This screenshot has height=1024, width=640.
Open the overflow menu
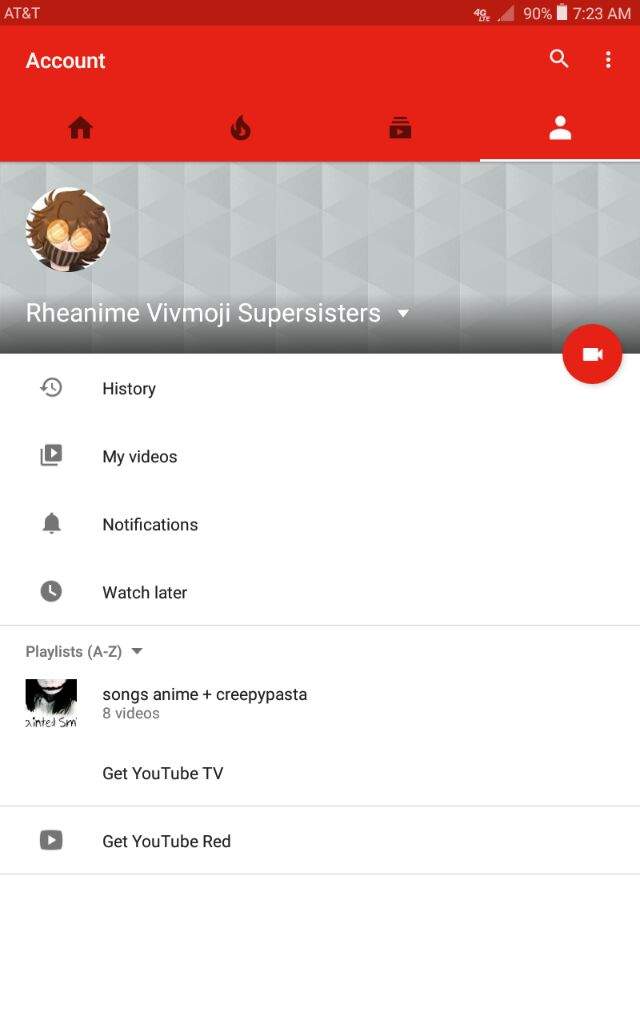(608, 60)
